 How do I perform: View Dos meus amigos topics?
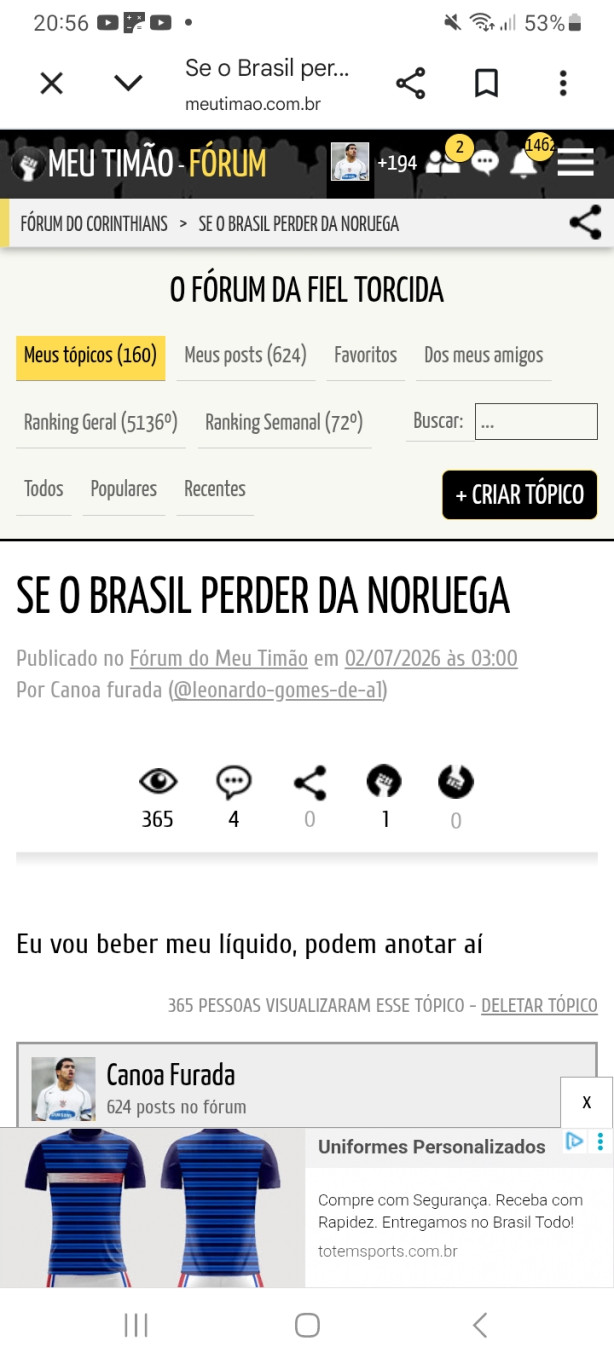coord(484,356)
